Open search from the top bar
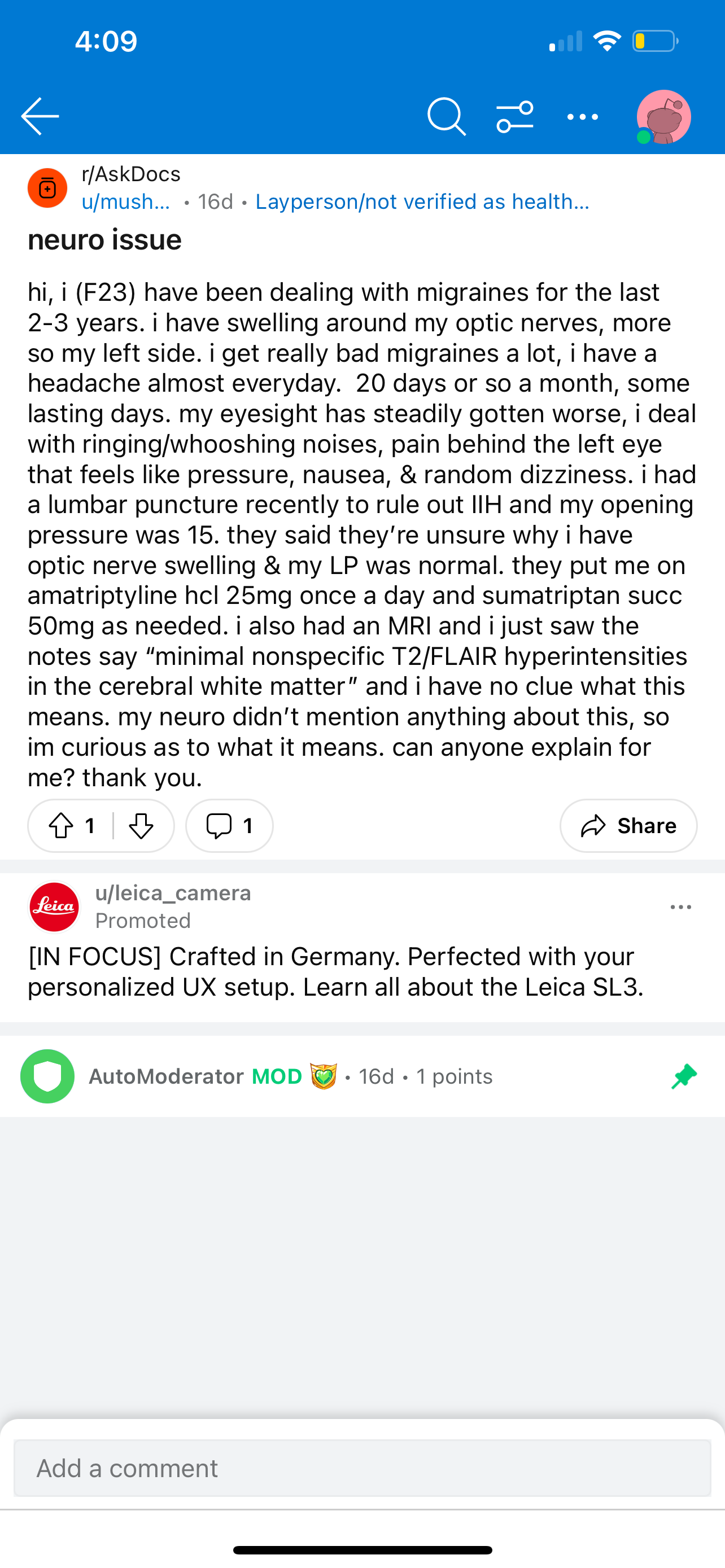725x1568 pixels. (x=446, y=116)
